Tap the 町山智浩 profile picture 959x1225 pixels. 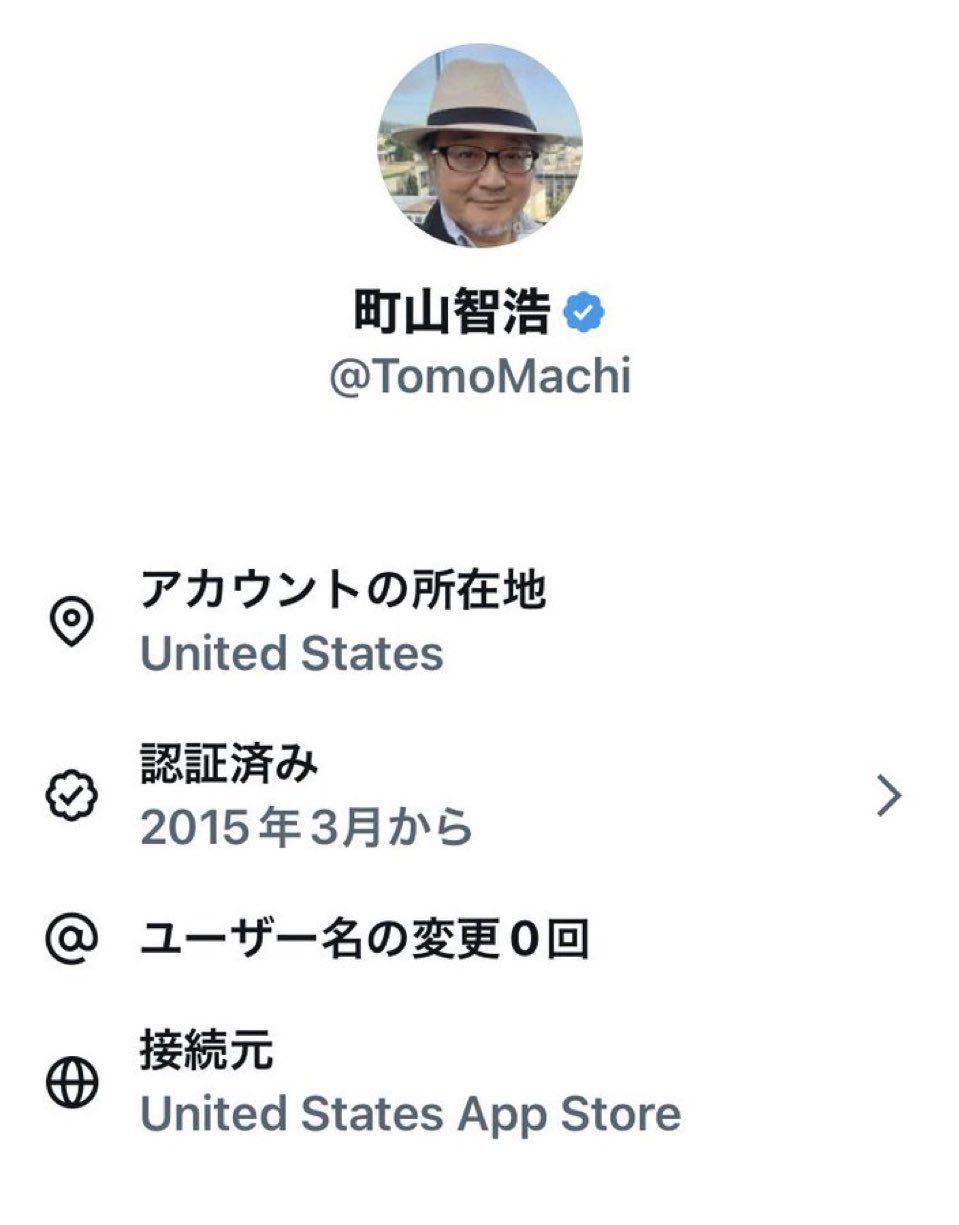click(479, 146)
